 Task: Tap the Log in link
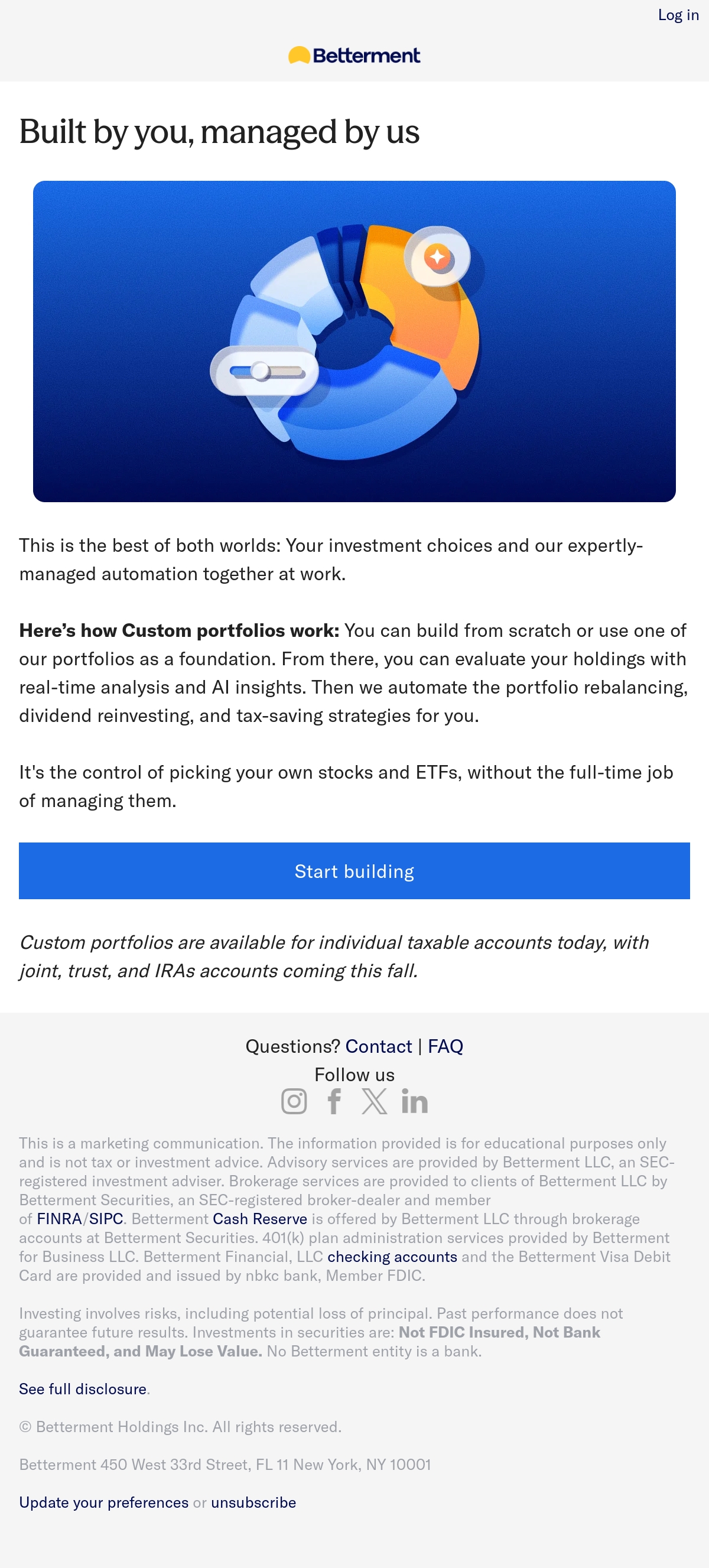[x=678, y=15]
